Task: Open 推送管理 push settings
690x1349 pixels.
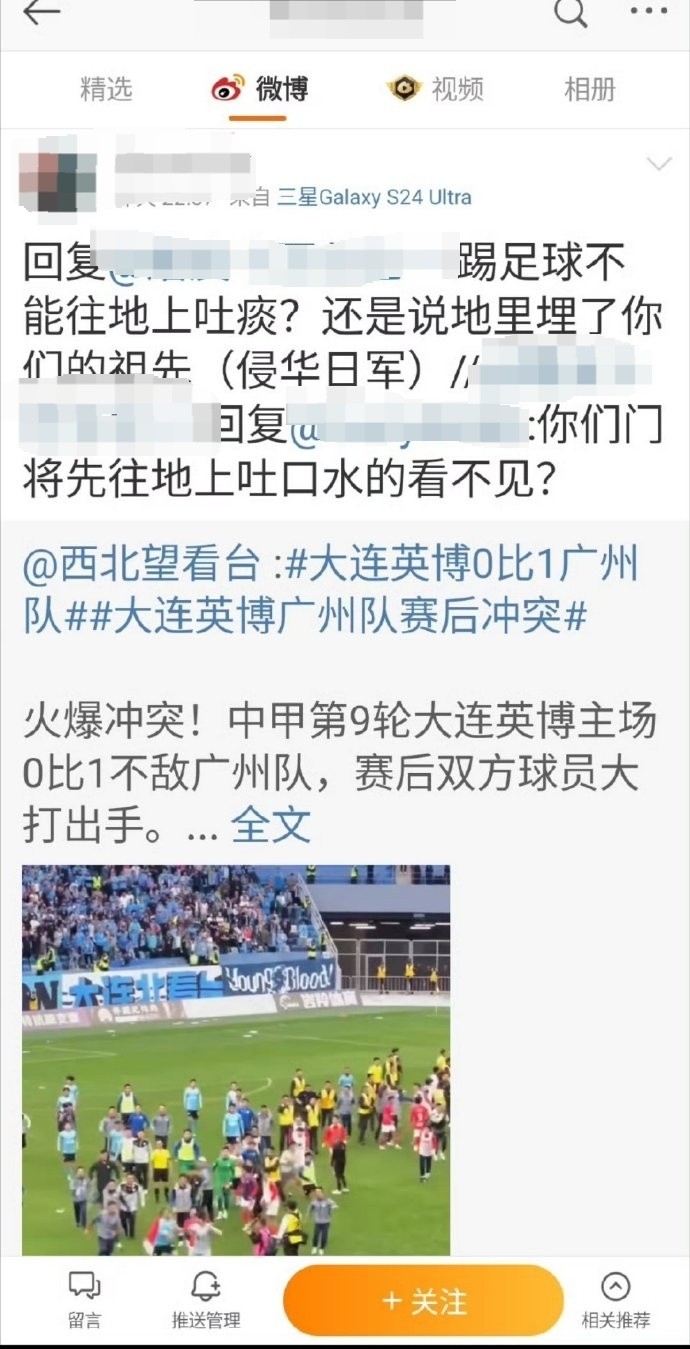Action: pos(206,1300)
